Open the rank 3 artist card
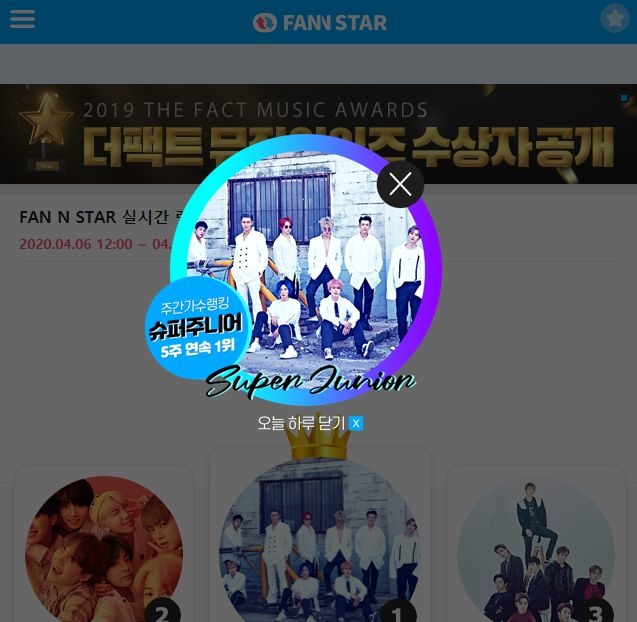 pos(536,550)
